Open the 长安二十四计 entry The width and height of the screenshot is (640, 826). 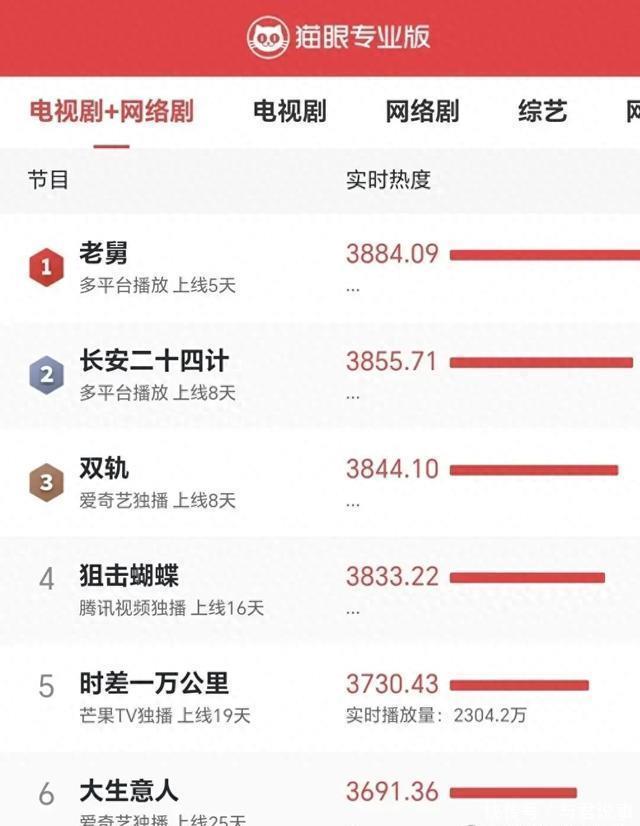[154, 361]
